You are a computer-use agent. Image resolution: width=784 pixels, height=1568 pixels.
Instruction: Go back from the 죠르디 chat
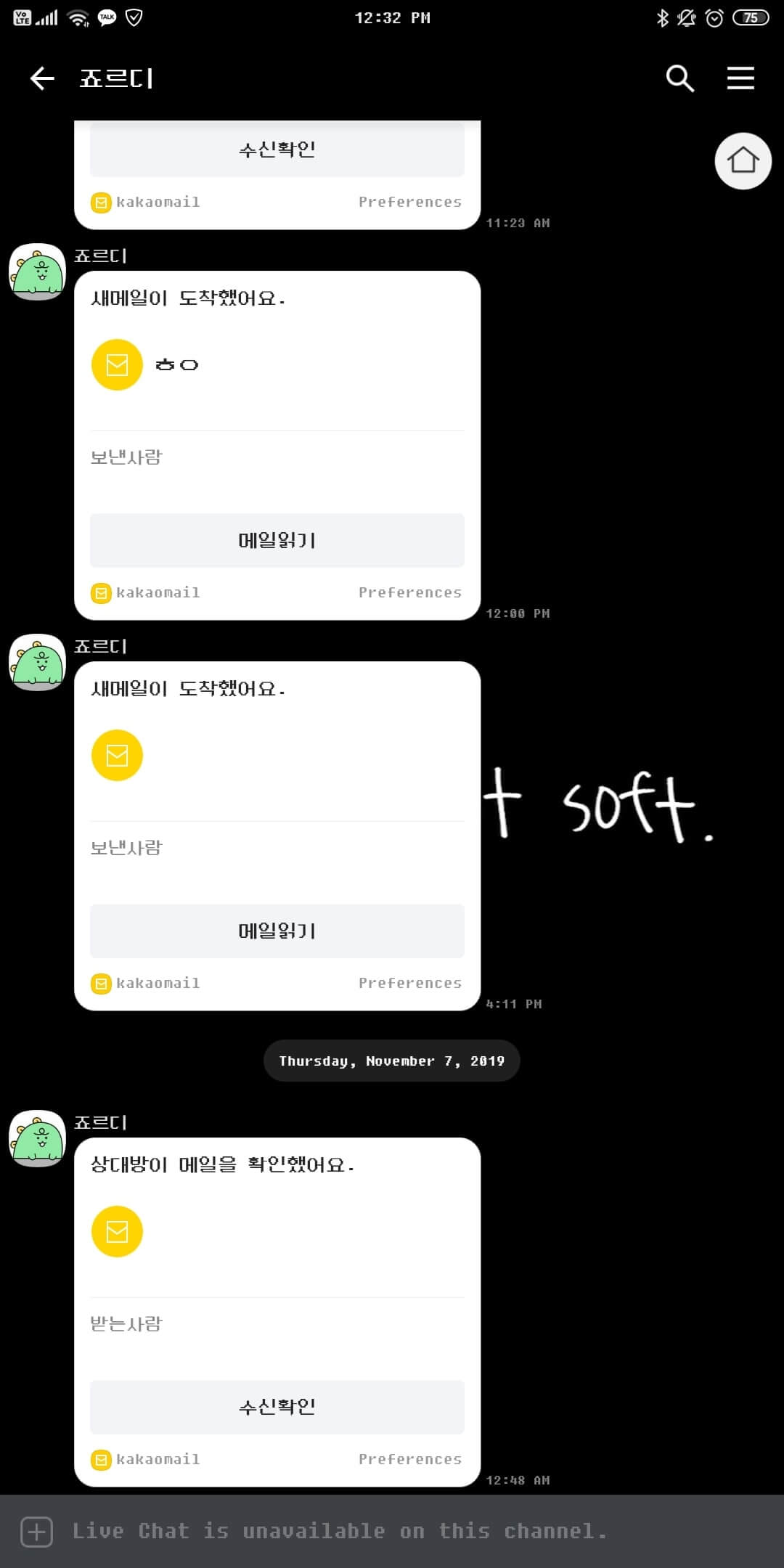tap(42, 78)
